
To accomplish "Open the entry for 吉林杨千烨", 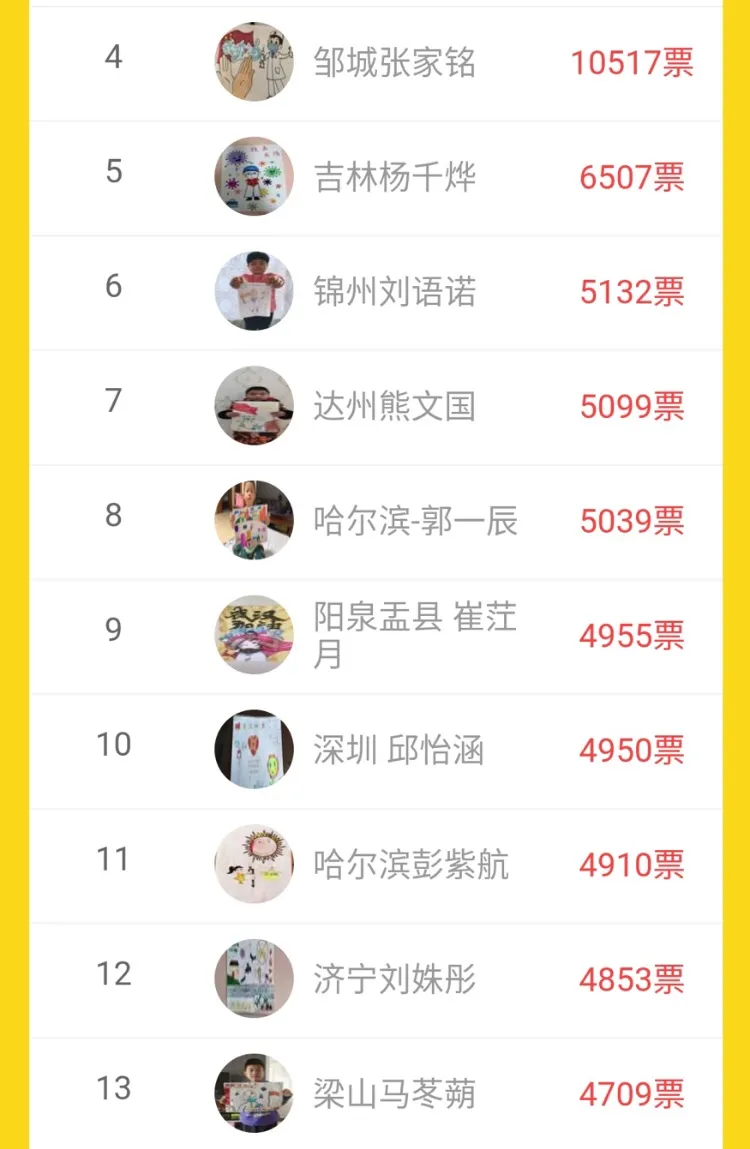I will click(x=394, y=178).
